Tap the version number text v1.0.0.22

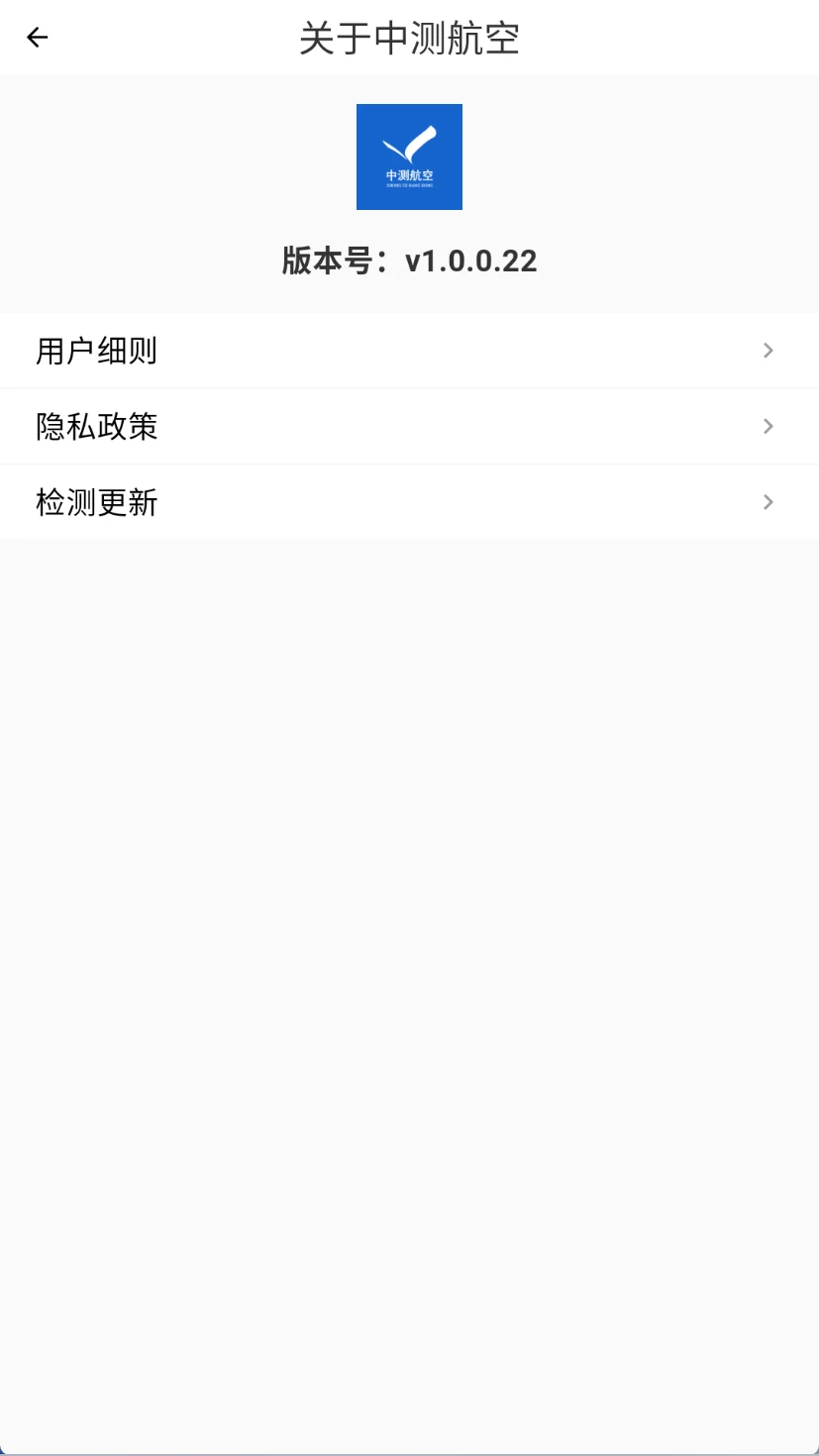(472, 260)
